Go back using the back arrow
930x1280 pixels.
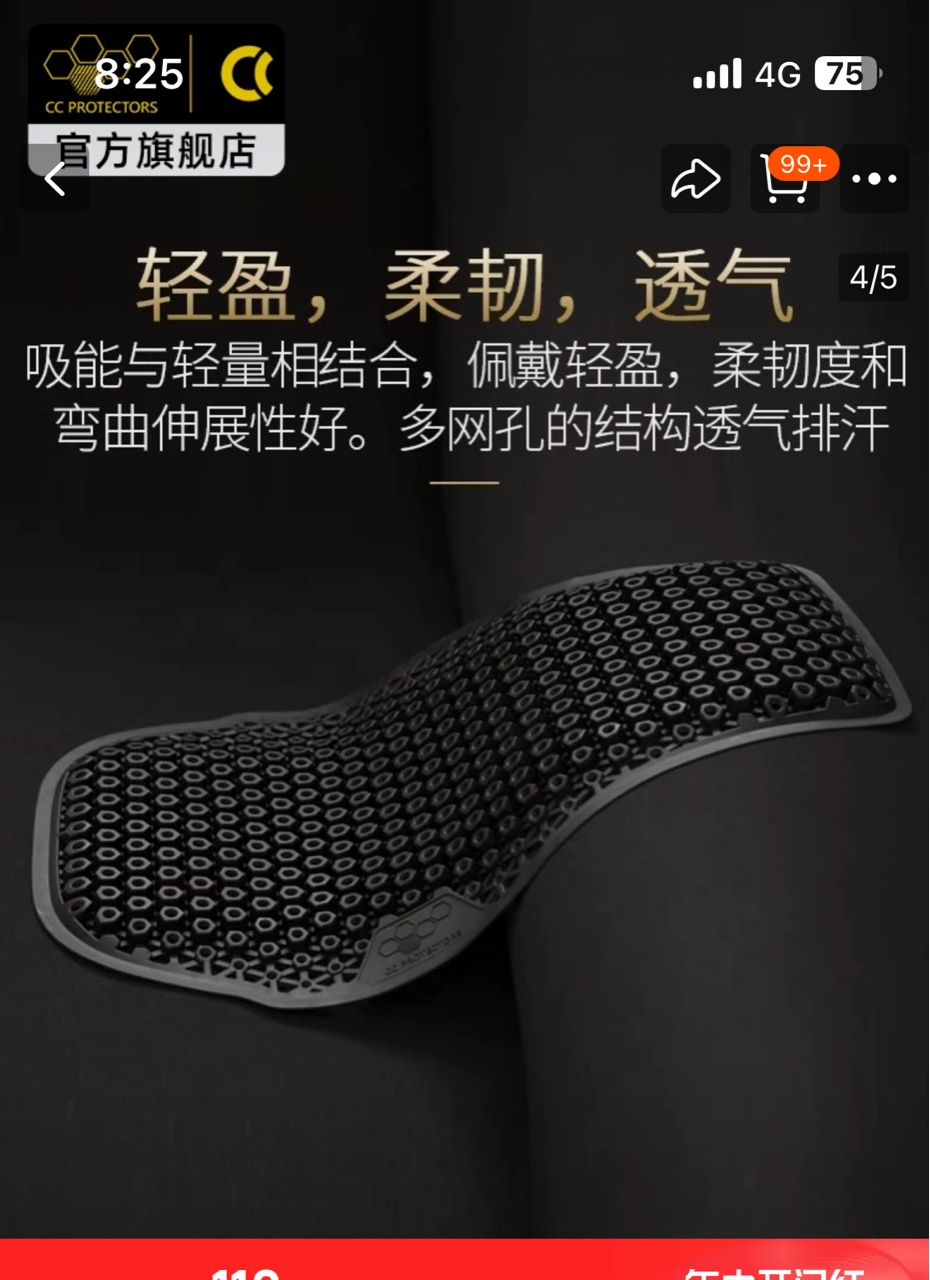(x=55, y=180)
